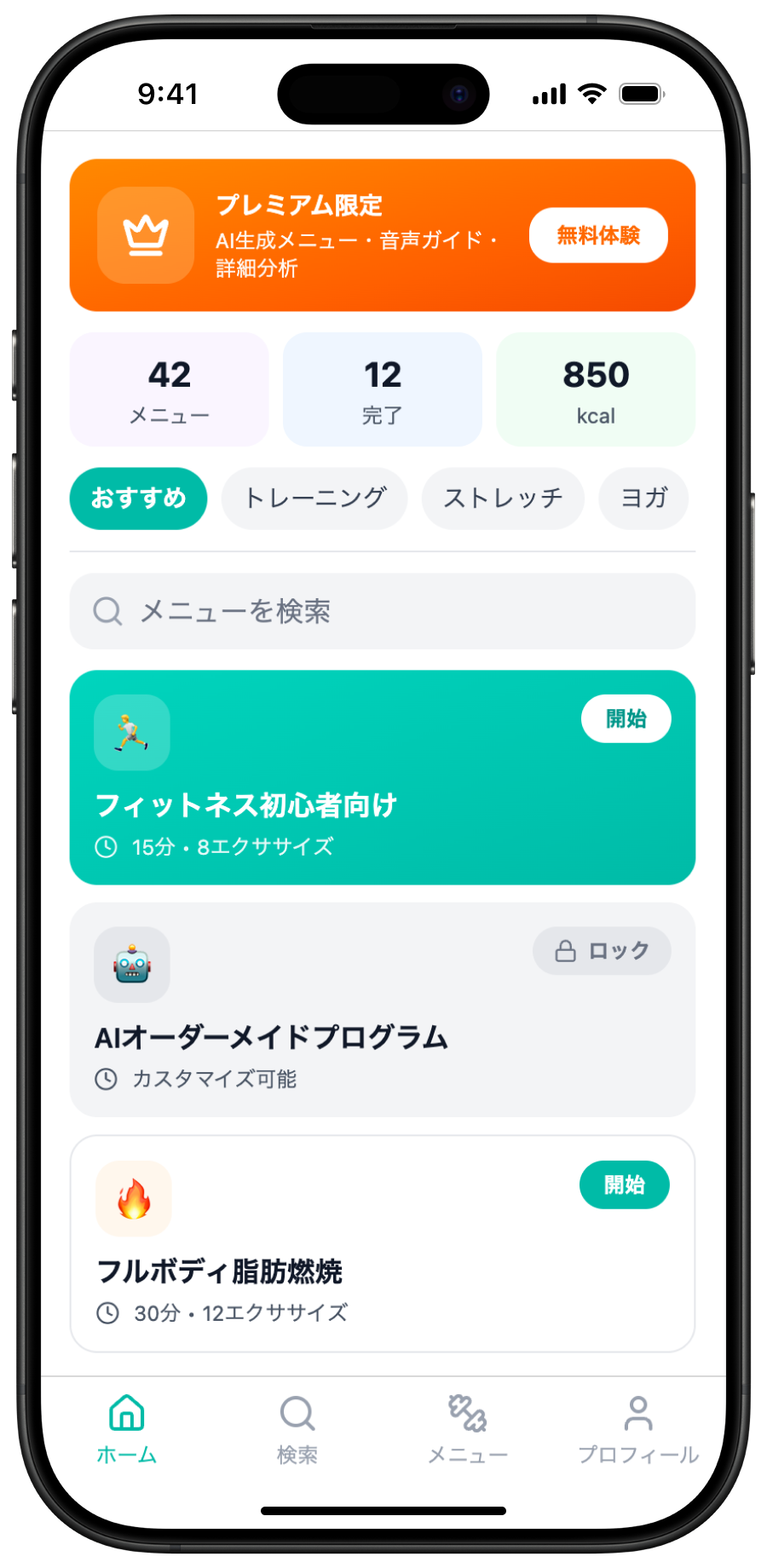This screenshot has height=1568, width=767.
Task: Open the フルボディ脂肪燃焼 workout card
Action: point(341,1270)
